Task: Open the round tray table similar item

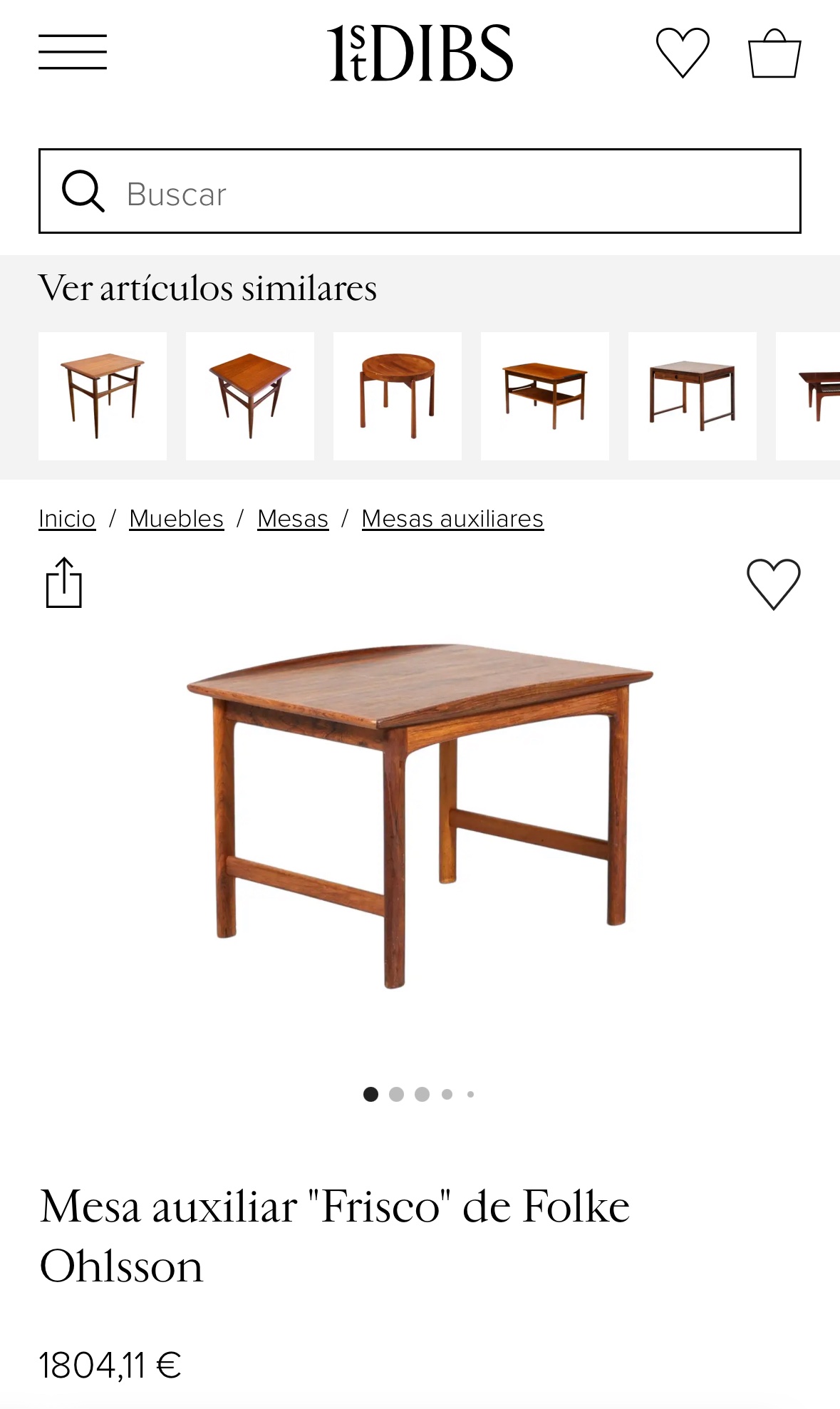Action: [398, 396]
